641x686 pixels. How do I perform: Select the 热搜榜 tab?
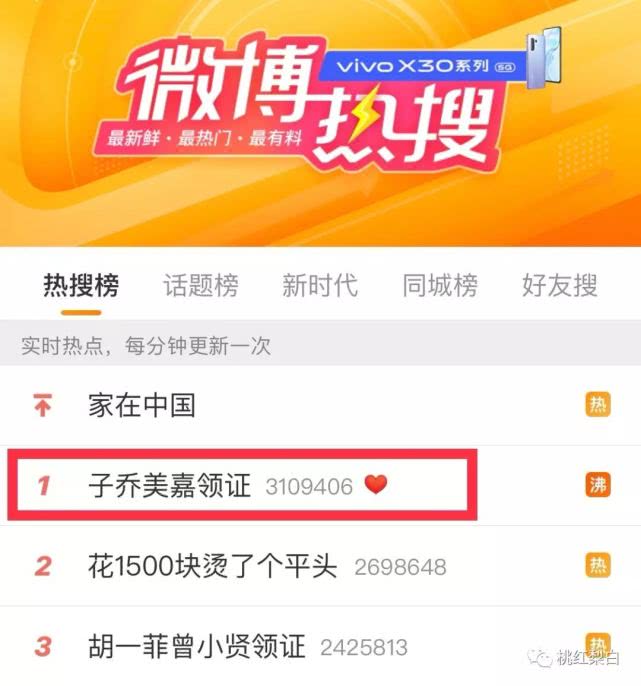(x=81, y=286)
